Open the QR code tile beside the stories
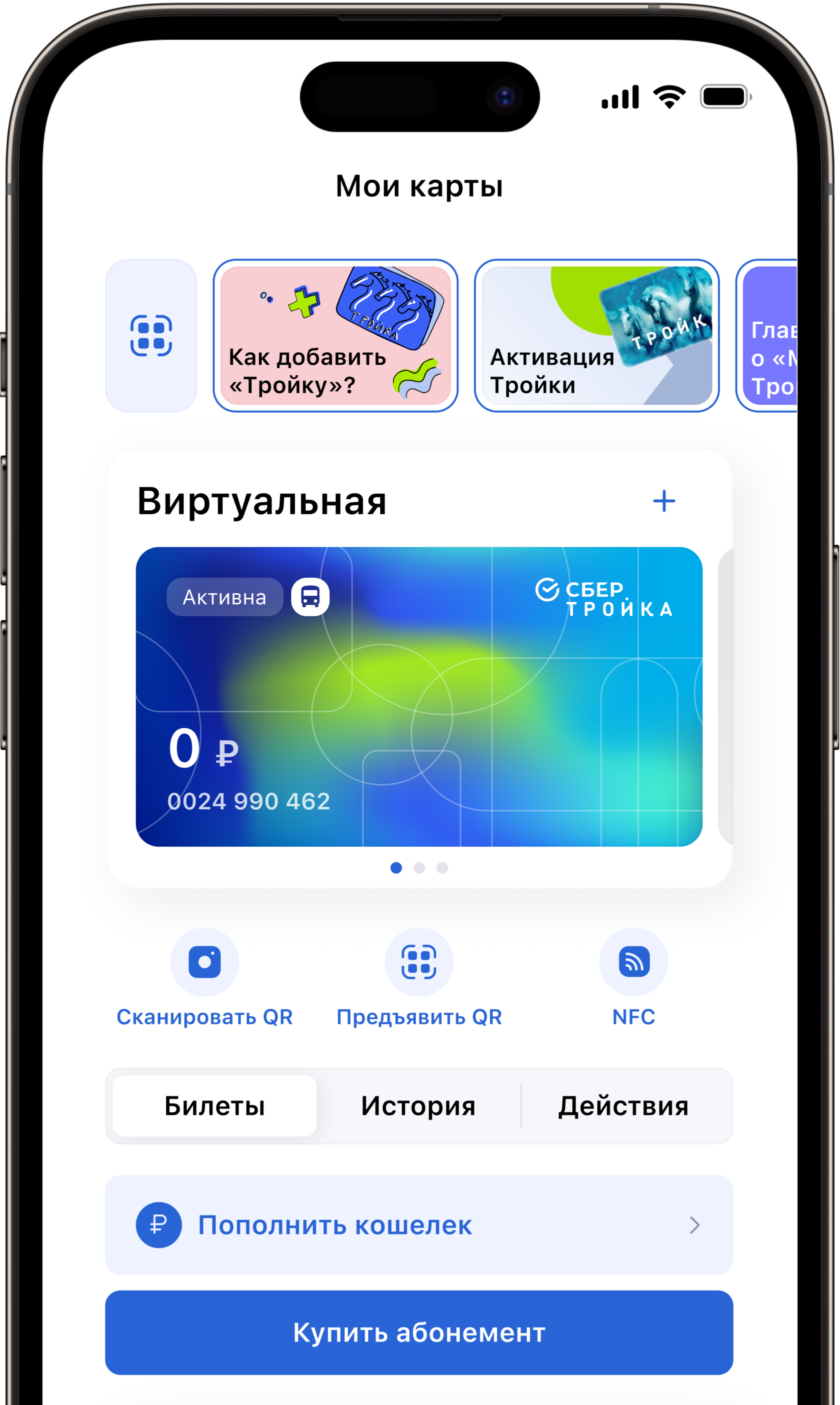This screenshot has width=840, height=1405. coord(151,336)
